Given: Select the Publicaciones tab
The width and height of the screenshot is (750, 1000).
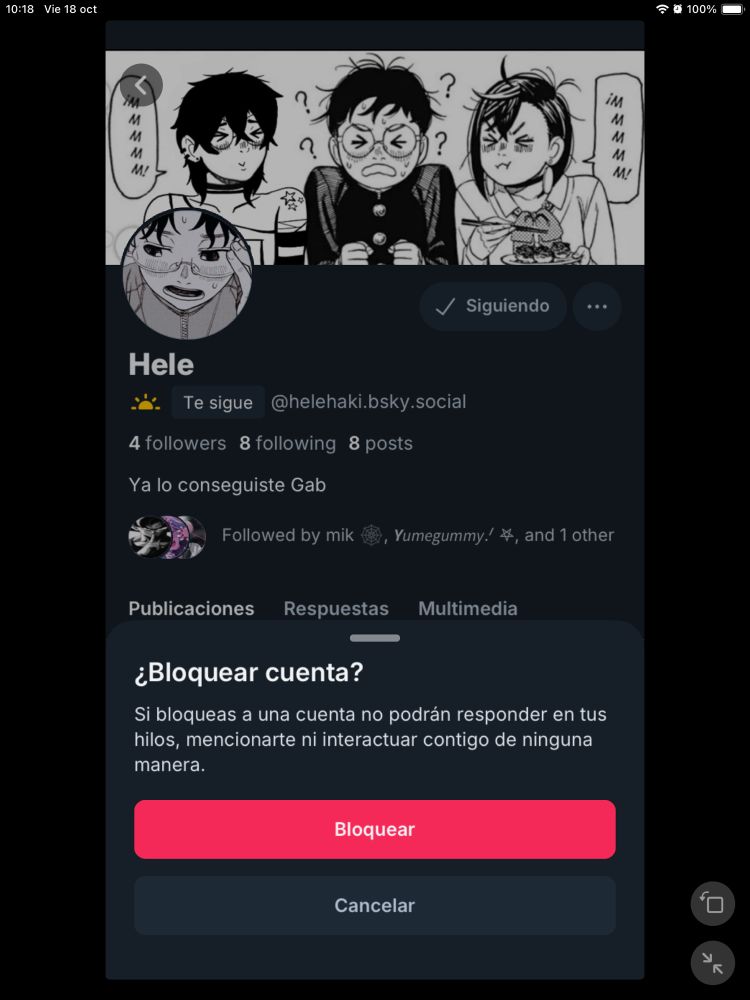Looking at the screenshot, I should [191, 608].
